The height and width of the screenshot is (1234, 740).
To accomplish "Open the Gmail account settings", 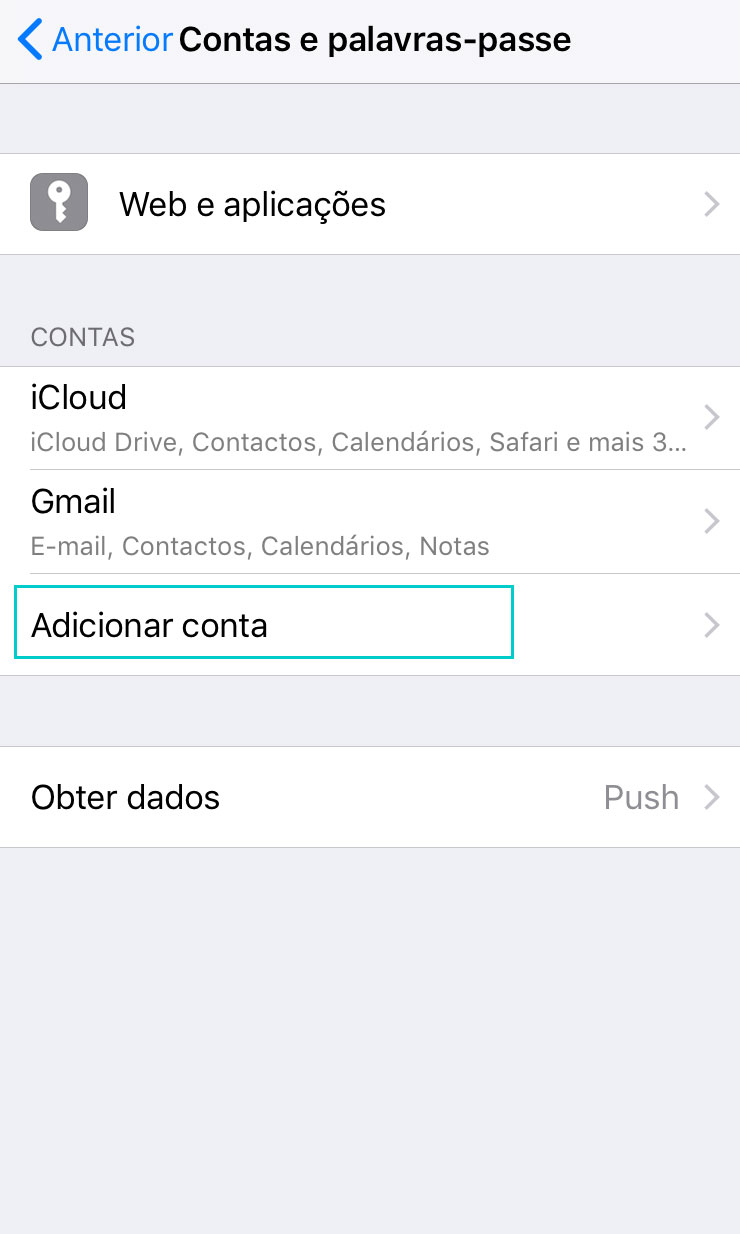I will coord(370,521).
